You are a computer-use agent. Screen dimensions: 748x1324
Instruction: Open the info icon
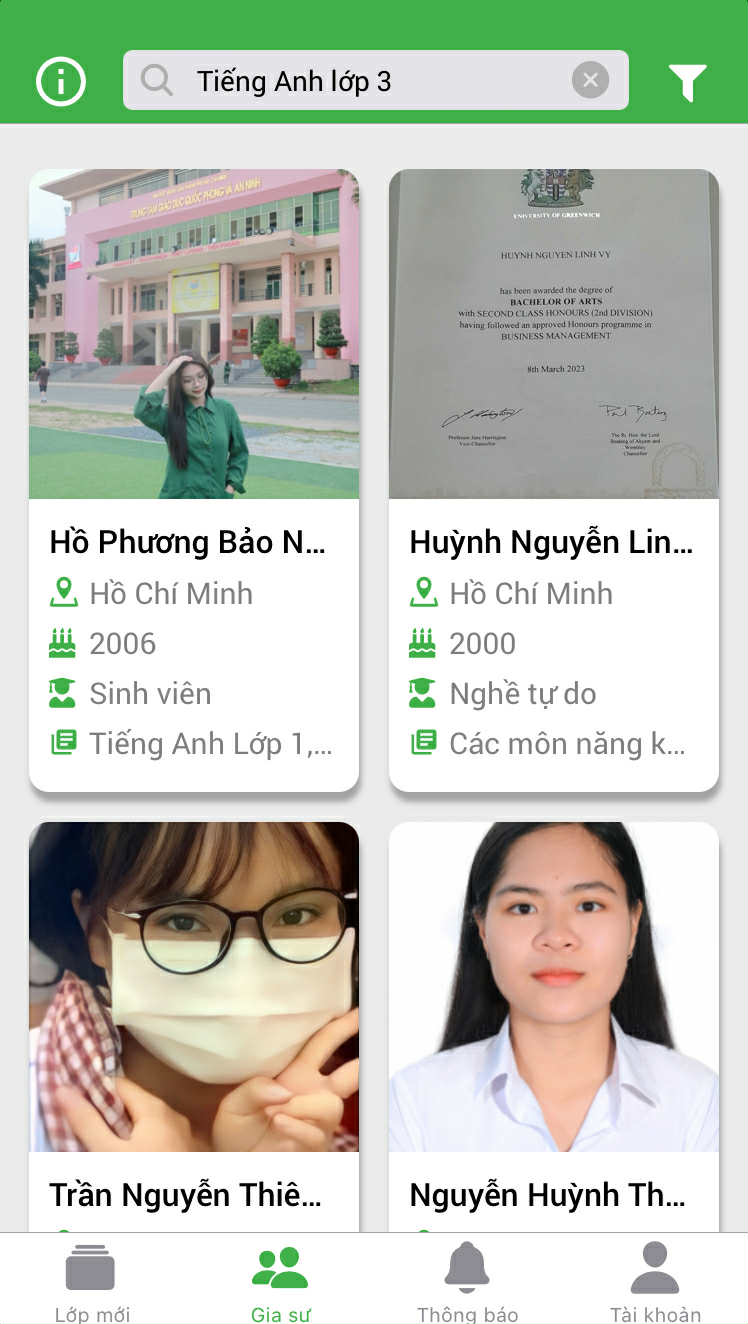(x=61, y=81)
